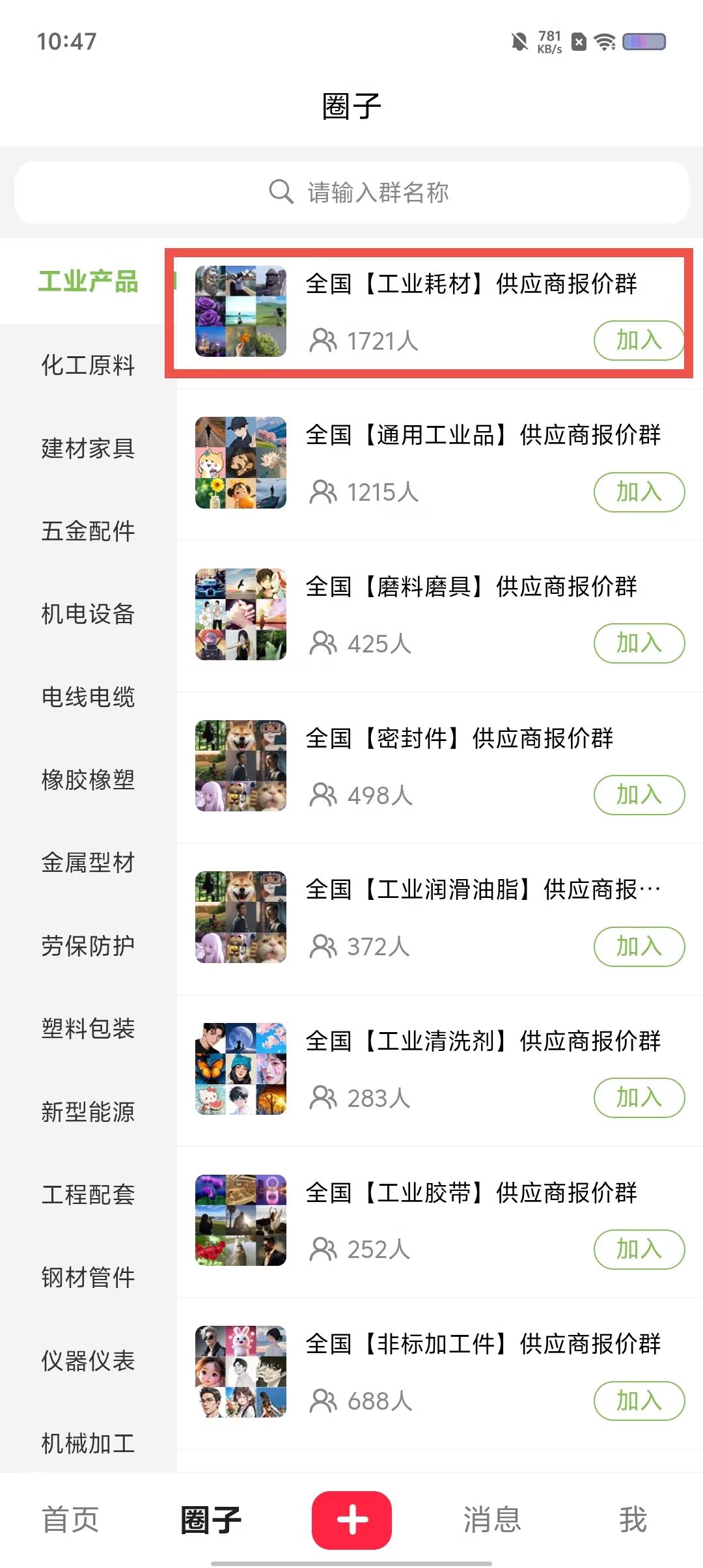Join the 通用工业品 supplier quote group
The height and width of the screenshot is (1568, 703).
[x=639, y=492]
